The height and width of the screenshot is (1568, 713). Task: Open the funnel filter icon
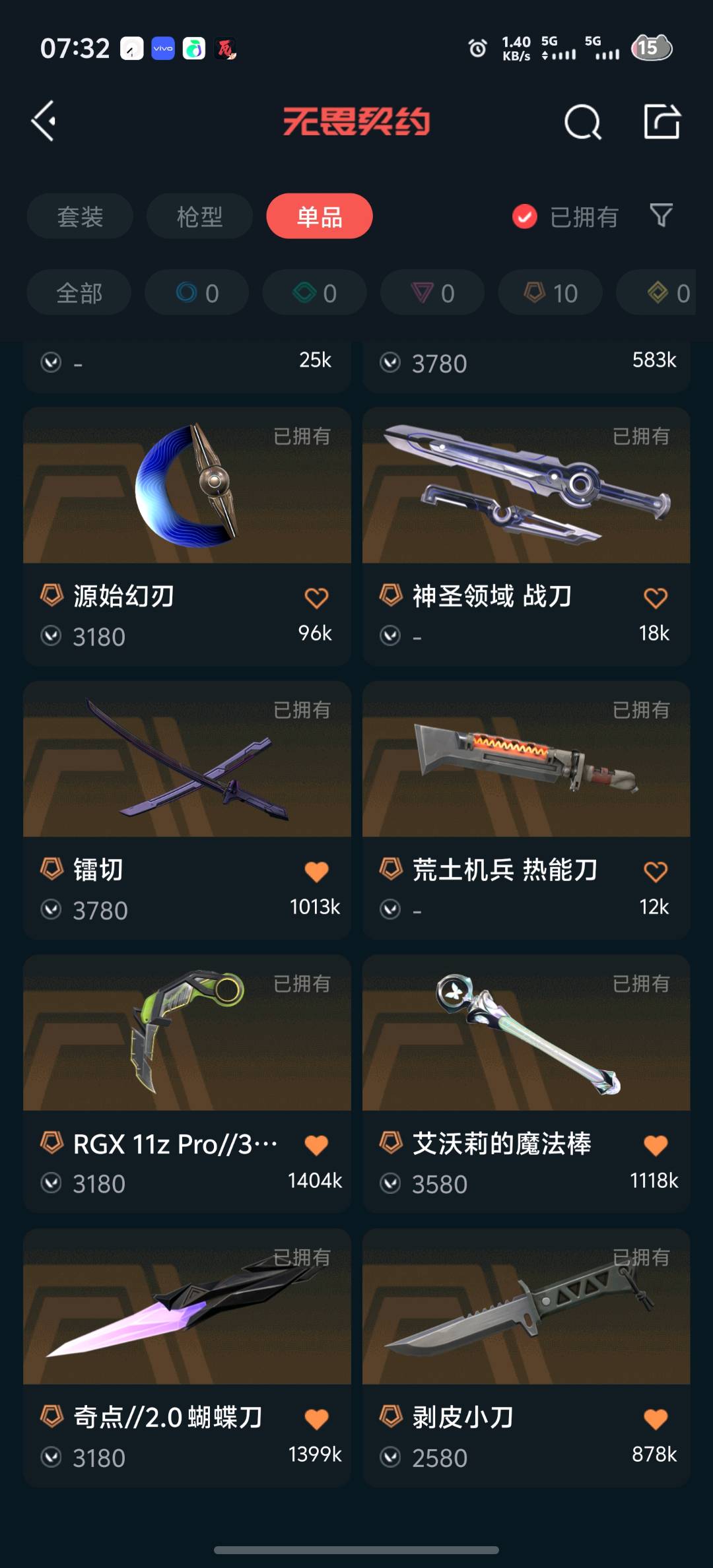(x=661, y=215)
